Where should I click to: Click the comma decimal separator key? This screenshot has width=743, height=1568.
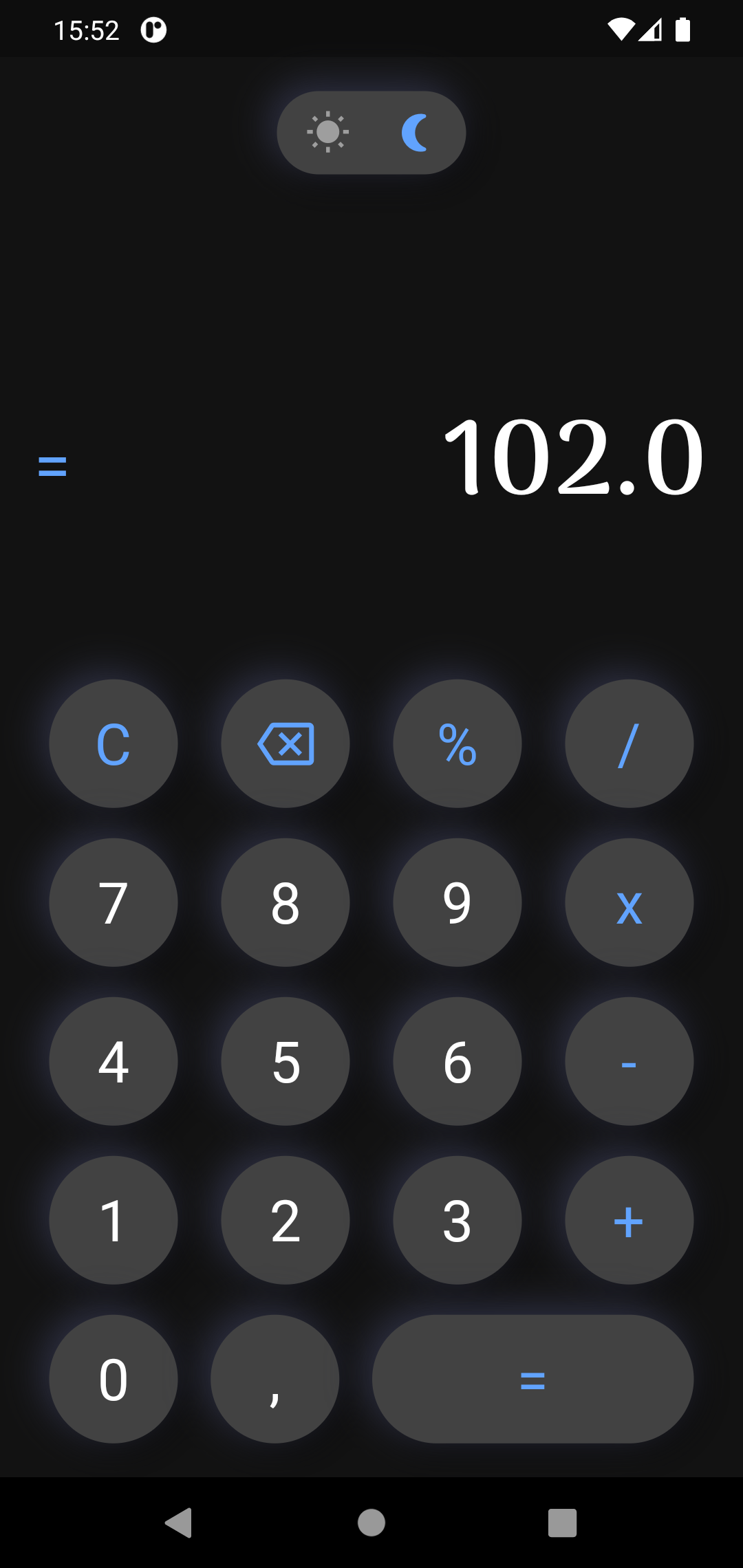(x=274, y=1379)
